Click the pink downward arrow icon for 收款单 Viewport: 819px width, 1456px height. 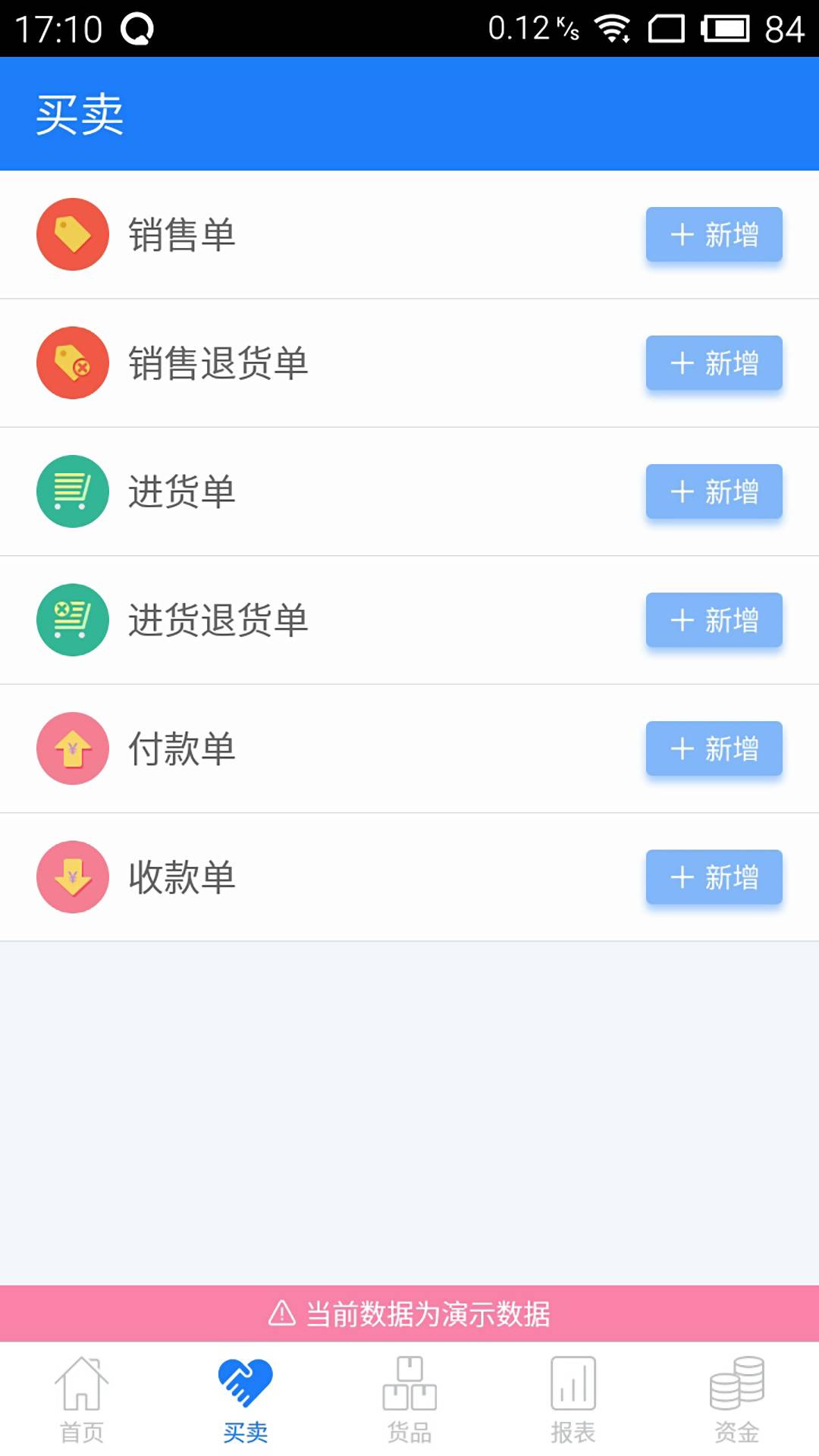click(x=72, y=877)
